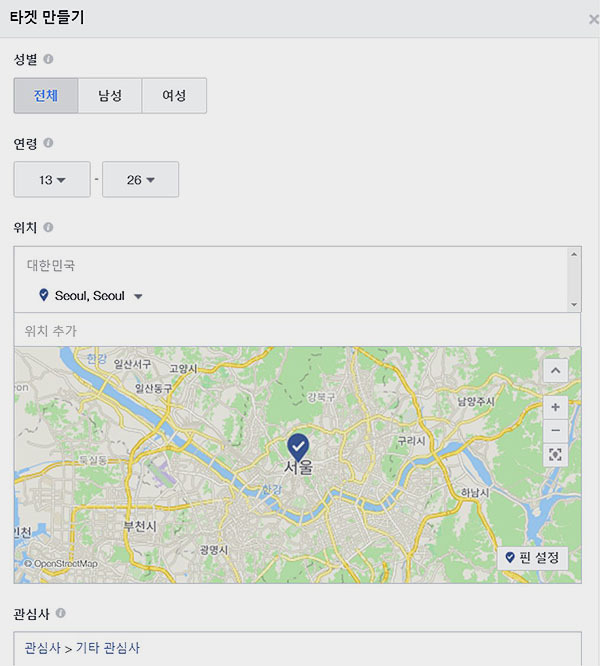Choose the 남성 gender option

tap(110, 96)
